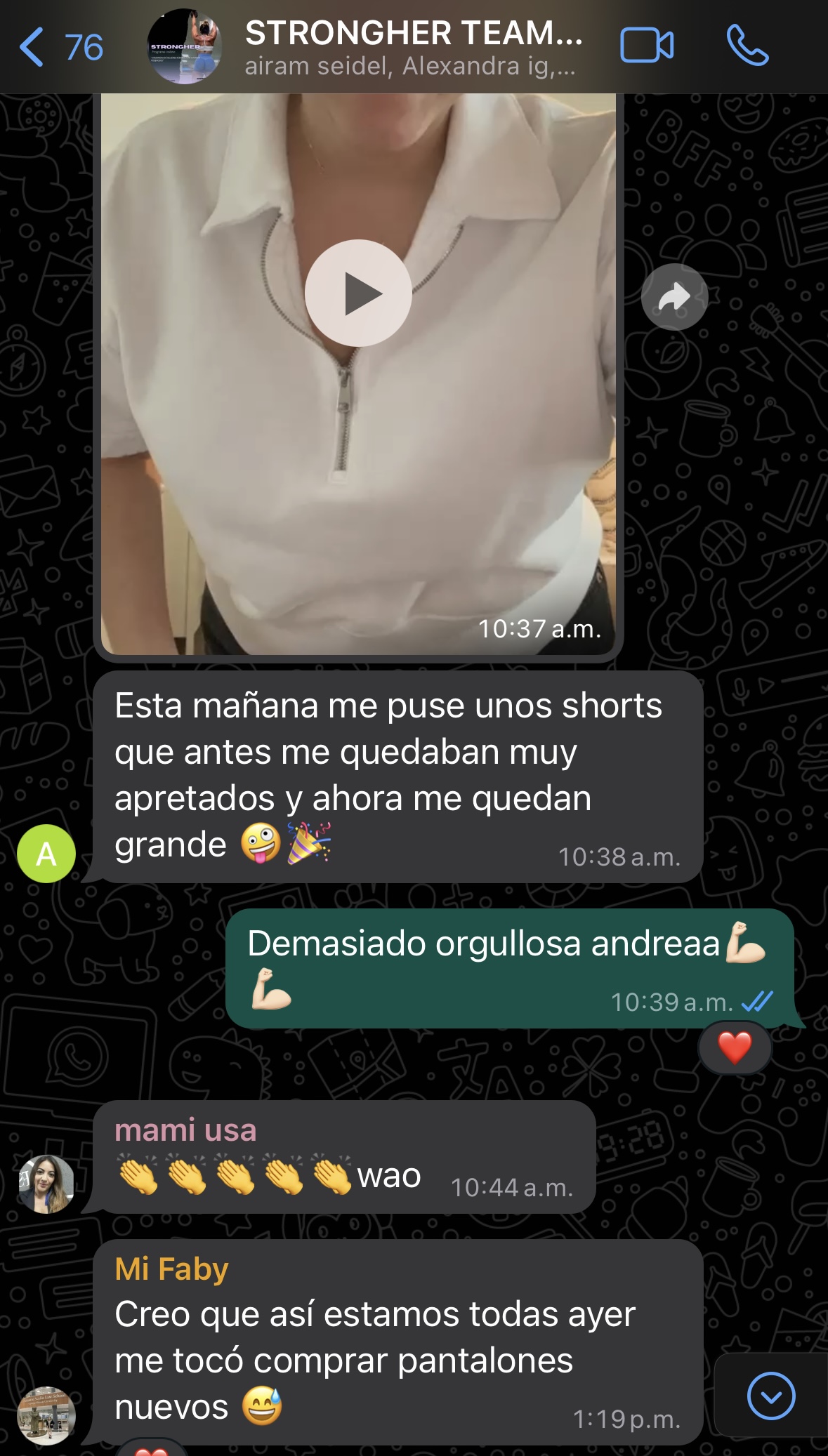Viewport: 828px width, 1456px height.
Task: Jump to the latest messages
Action: pos(770,1396)
